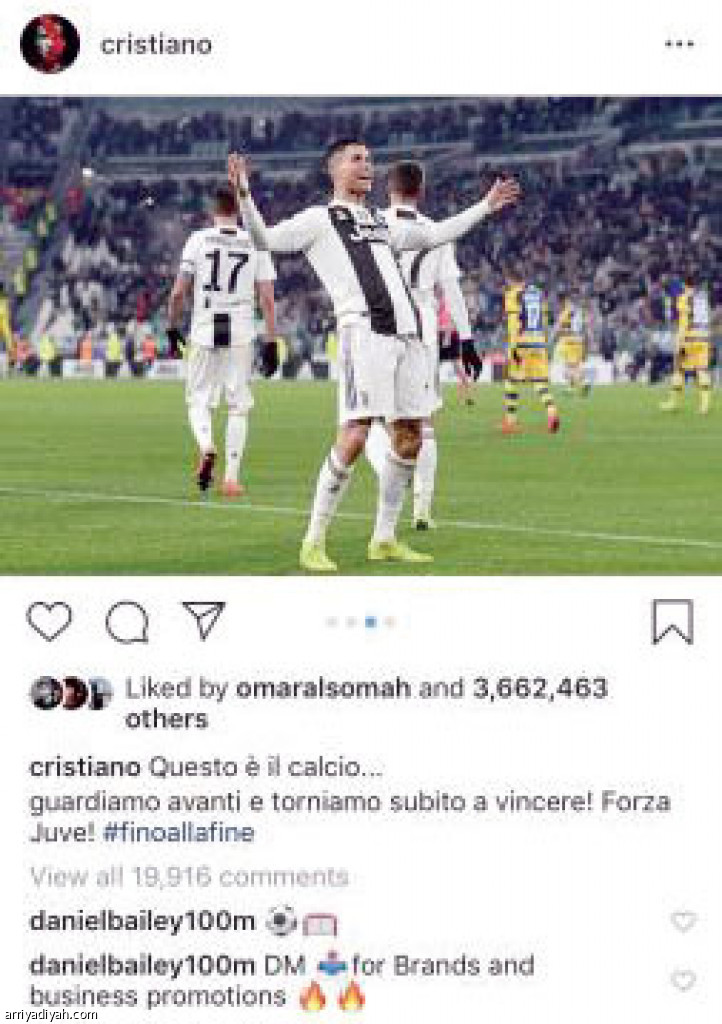View all 19,916 comments
722x1024 pixels.
tap(190, 877)
